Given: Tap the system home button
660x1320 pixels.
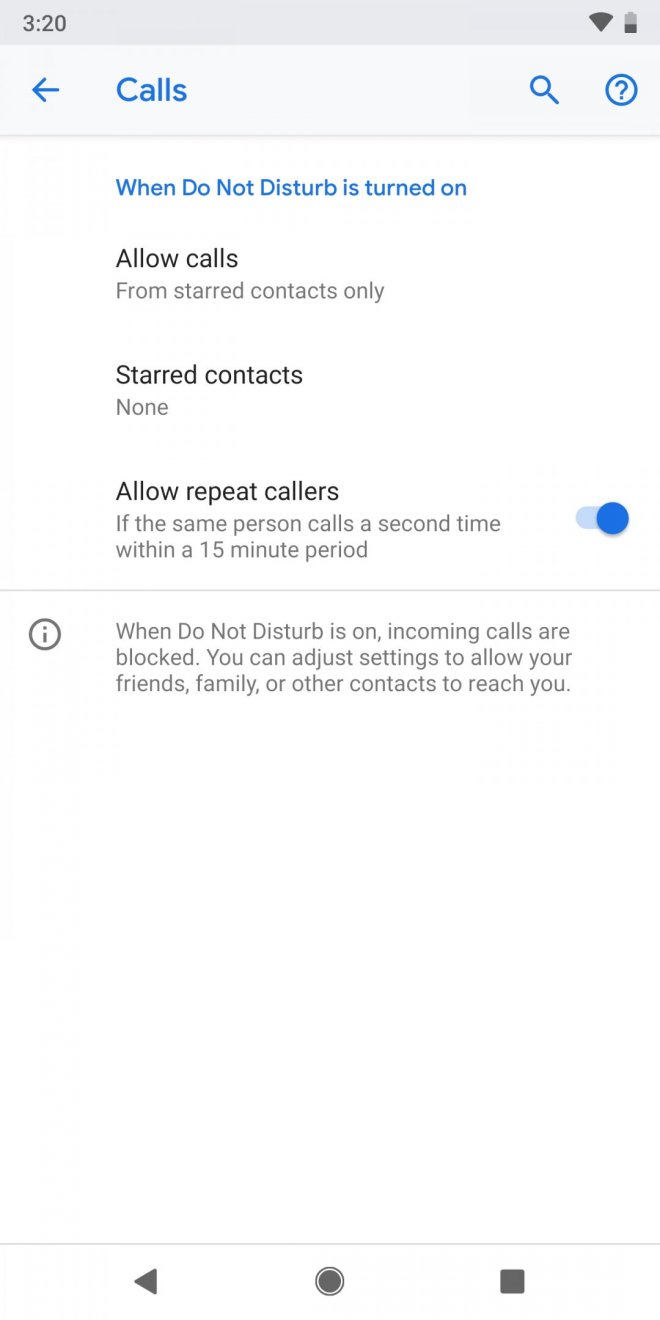Looking at the screenshot, I should 329,1281.
